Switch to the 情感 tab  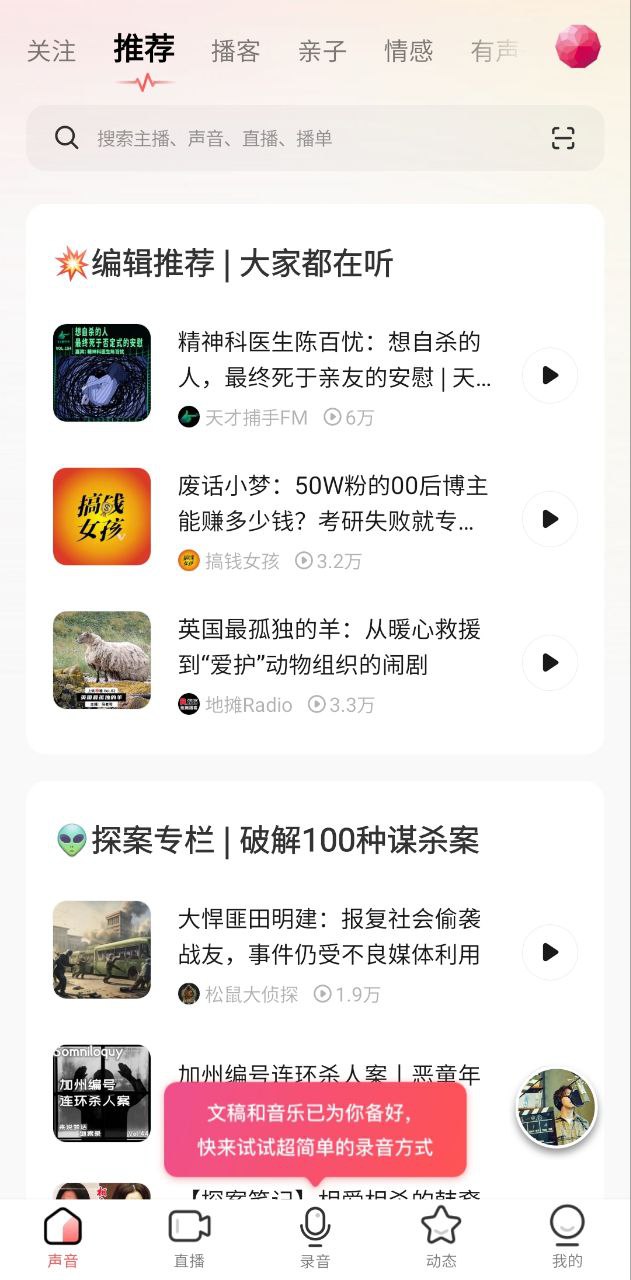pyautogui.click(x=408, y=51)
